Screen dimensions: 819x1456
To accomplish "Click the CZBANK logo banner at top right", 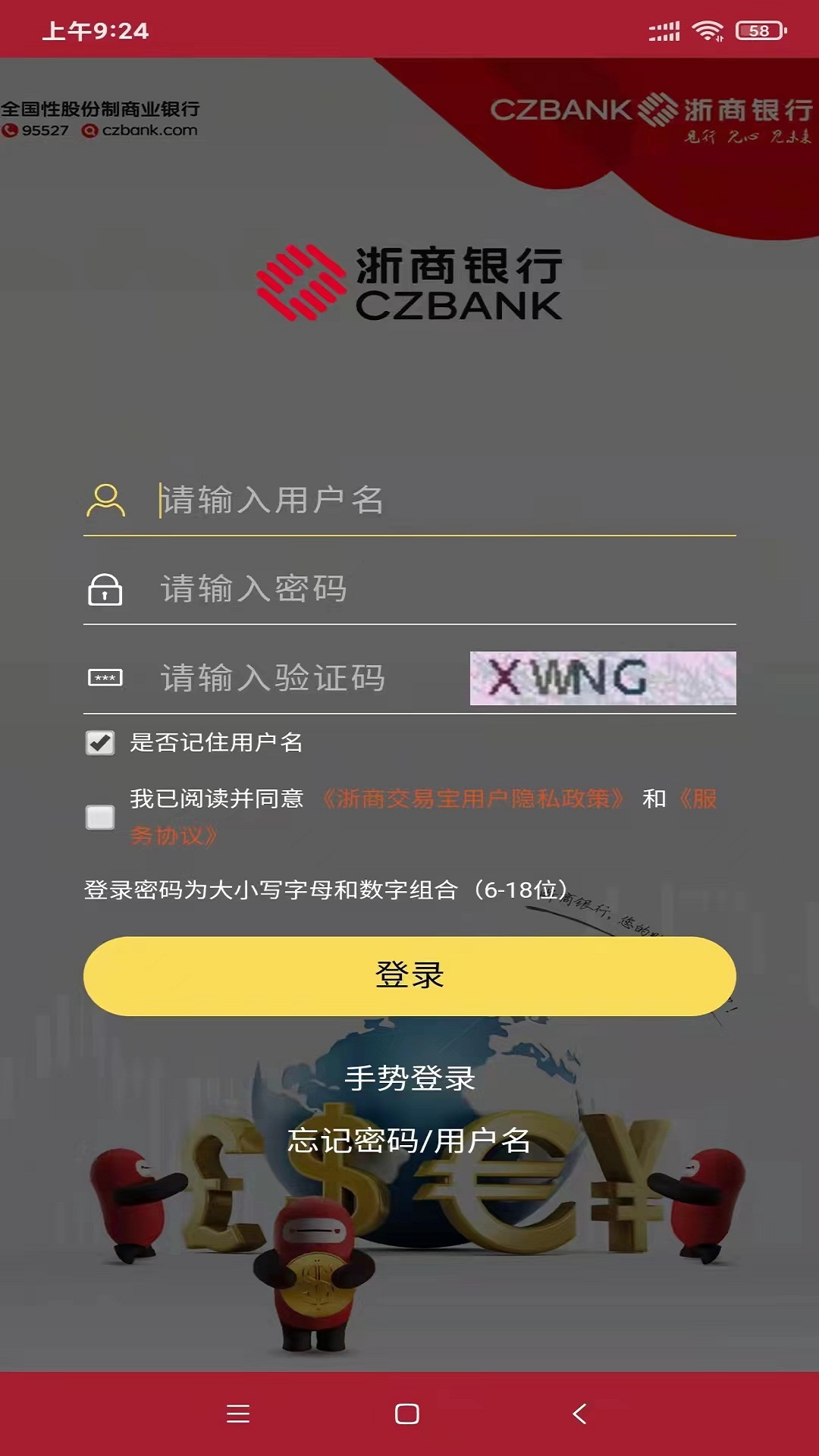I will [652, 108].
